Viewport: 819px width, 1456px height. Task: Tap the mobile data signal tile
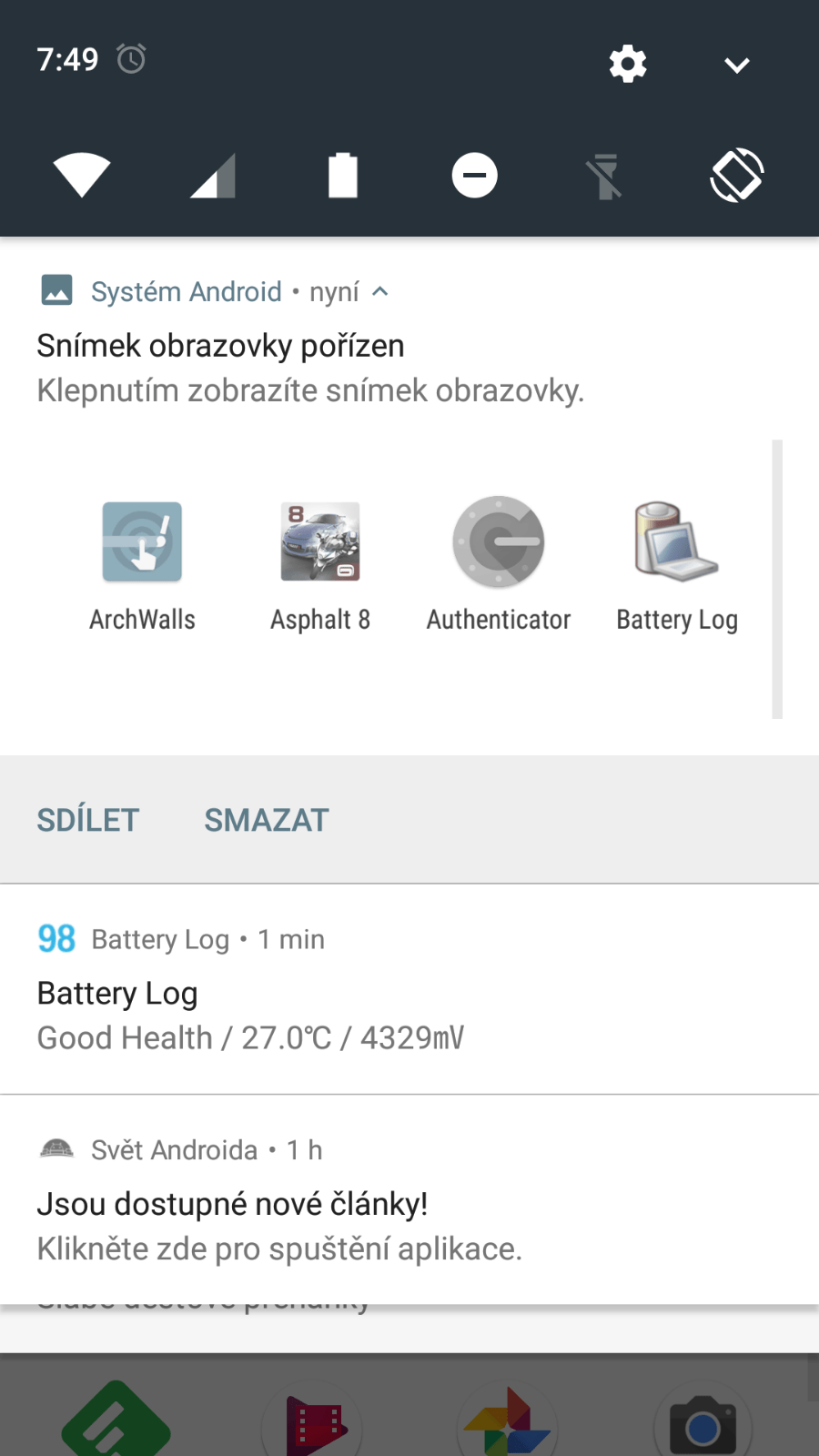[213, 176]
